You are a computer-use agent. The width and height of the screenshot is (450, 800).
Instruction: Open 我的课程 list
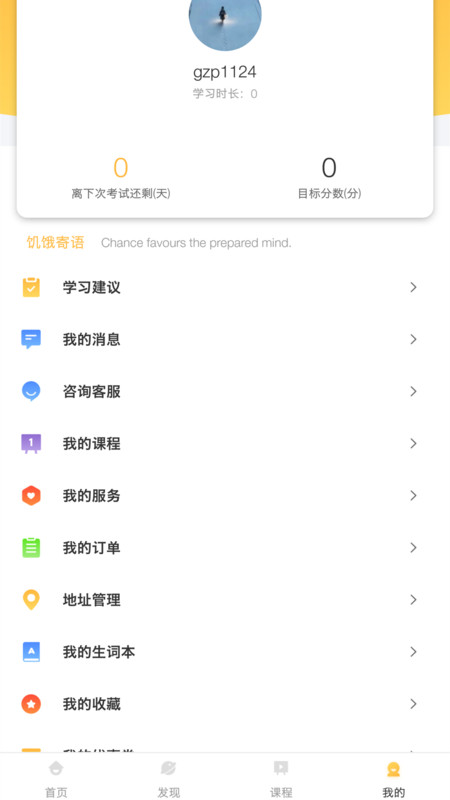(x=225, y=443)
